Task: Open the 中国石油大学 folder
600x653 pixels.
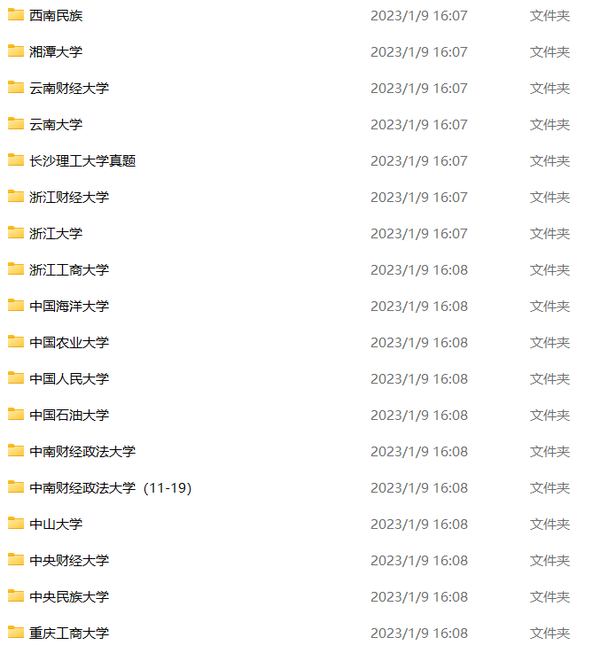Action: (69, 415)
